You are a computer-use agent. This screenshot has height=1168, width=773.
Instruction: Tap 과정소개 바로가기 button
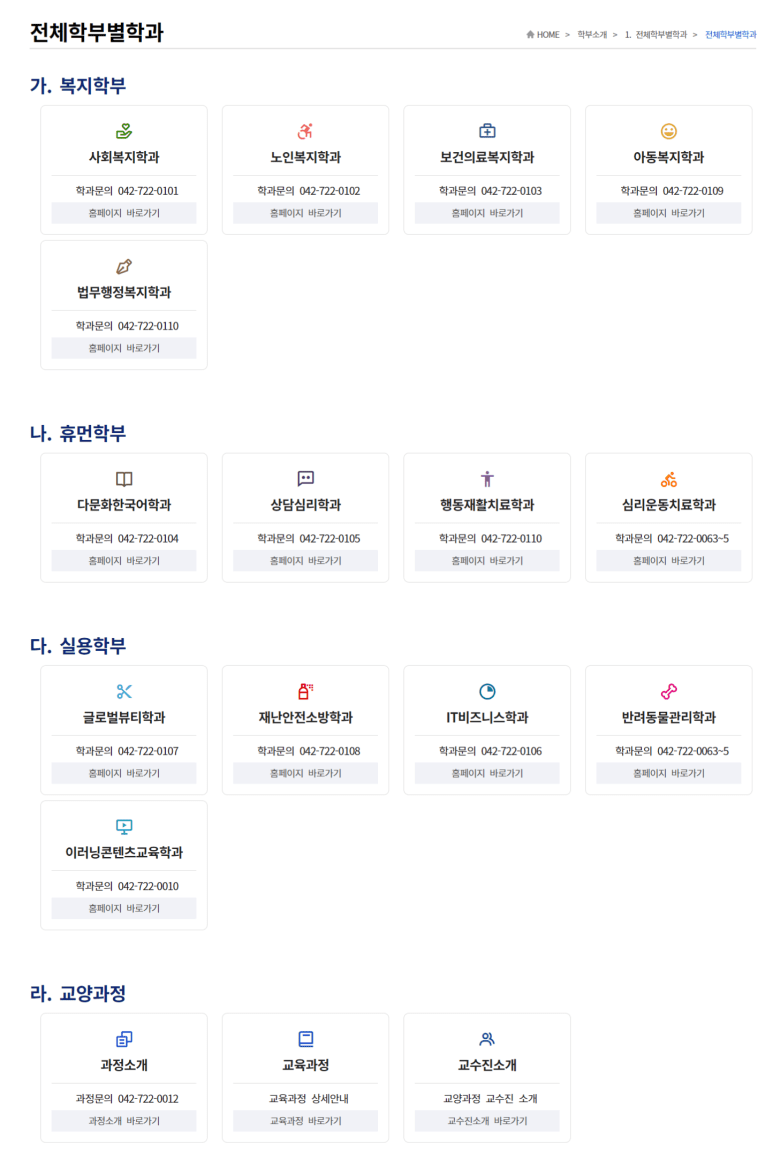click(124, 1121)
